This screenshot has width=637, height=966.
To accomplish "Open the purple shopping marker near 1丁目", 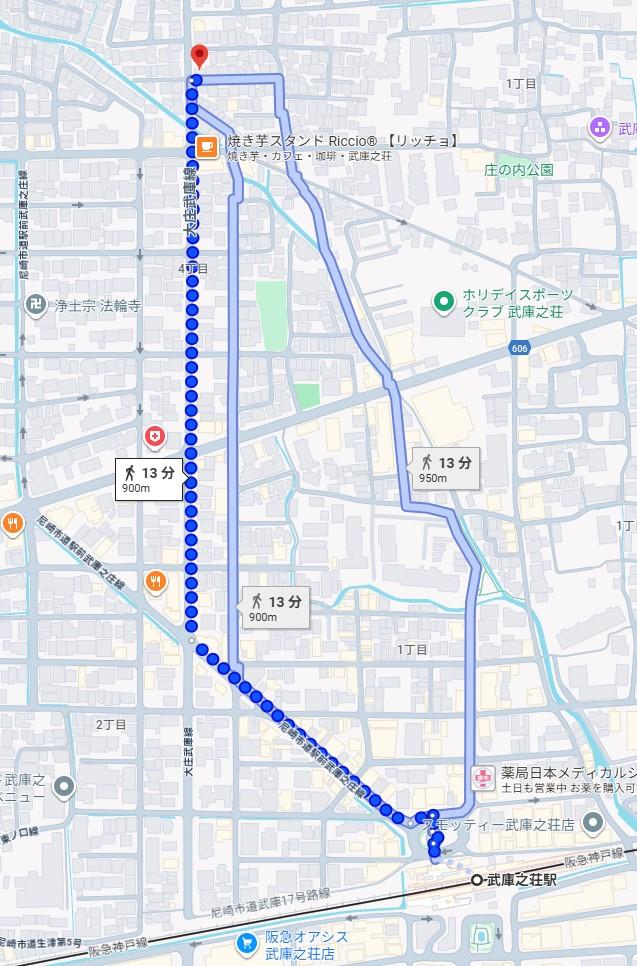I will pyautogui.click(x=599, y=127).
